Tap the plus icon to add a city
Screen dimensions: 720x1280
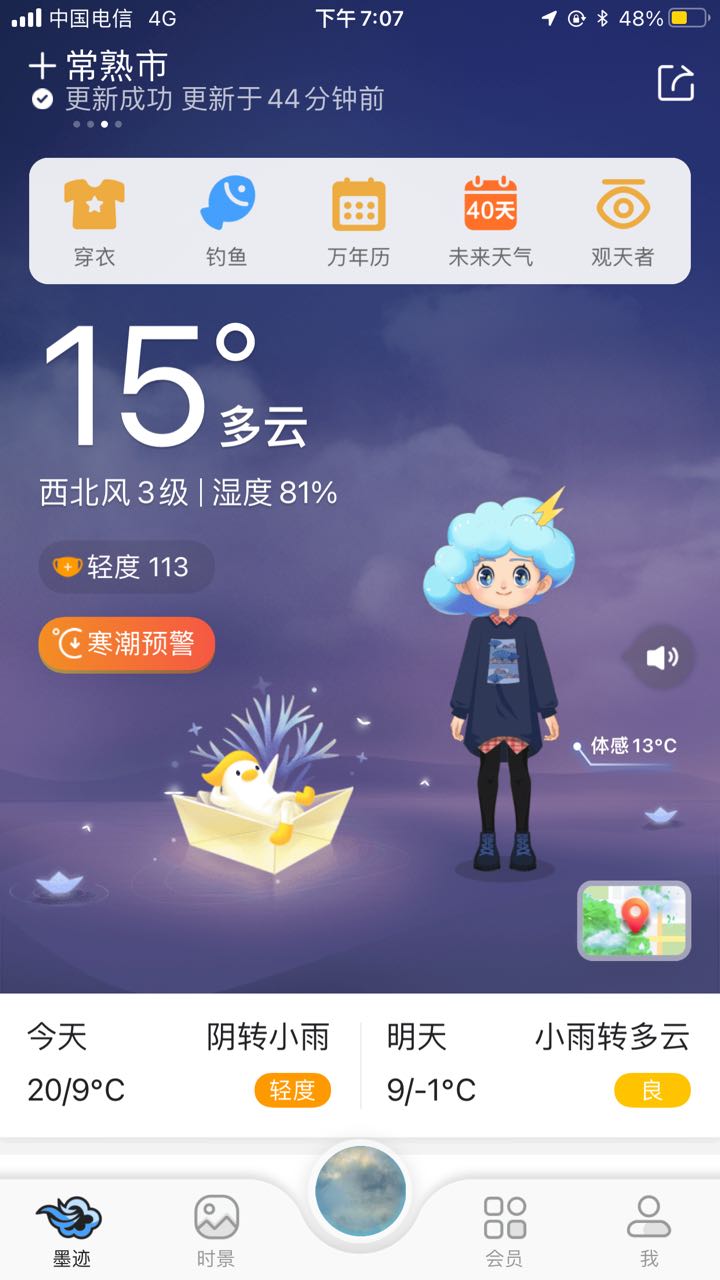[41, 67]
